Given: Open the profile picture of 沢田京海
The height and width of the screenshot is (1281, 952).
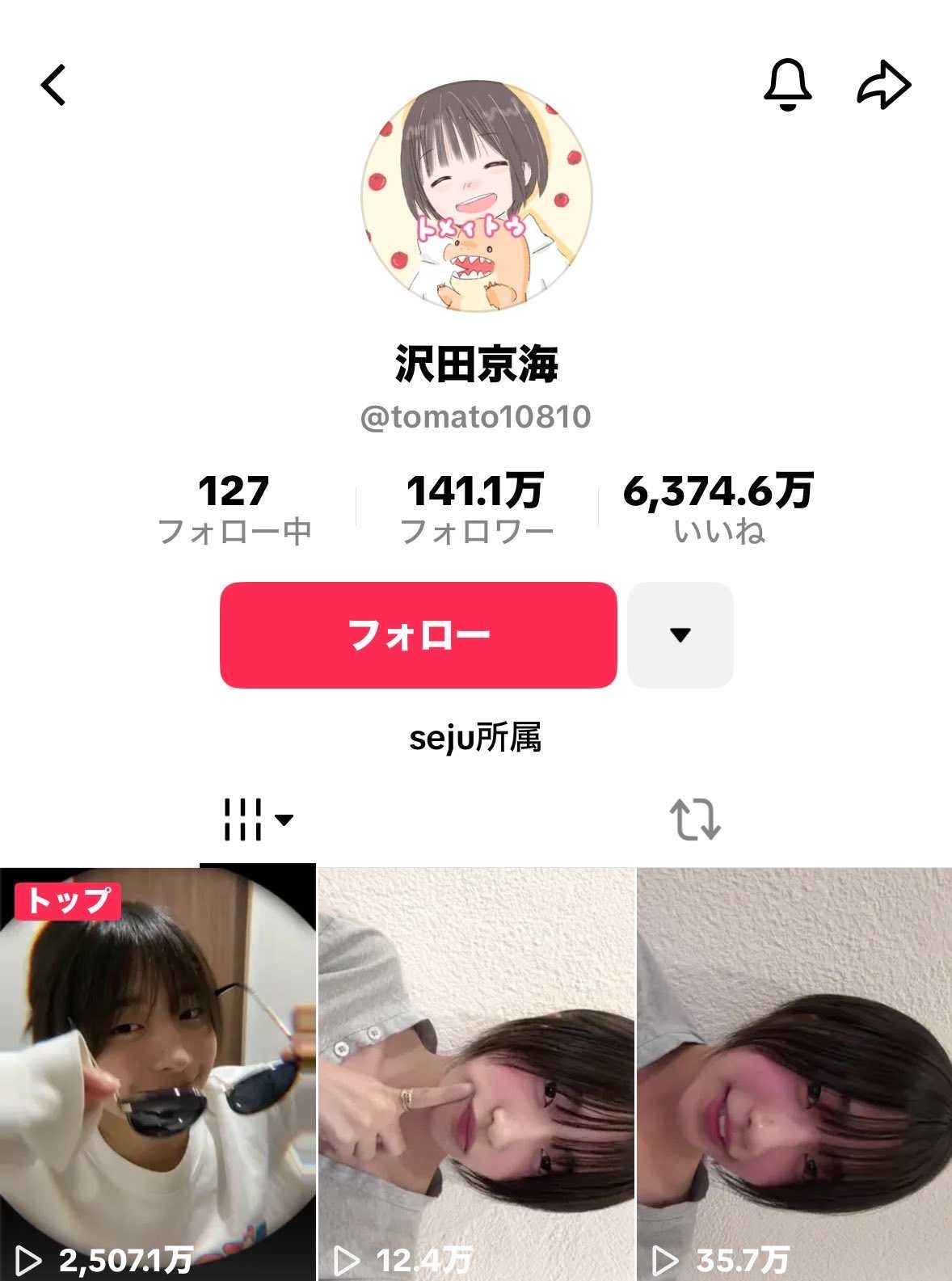Looking at the screenshot, I should point(476,196).
